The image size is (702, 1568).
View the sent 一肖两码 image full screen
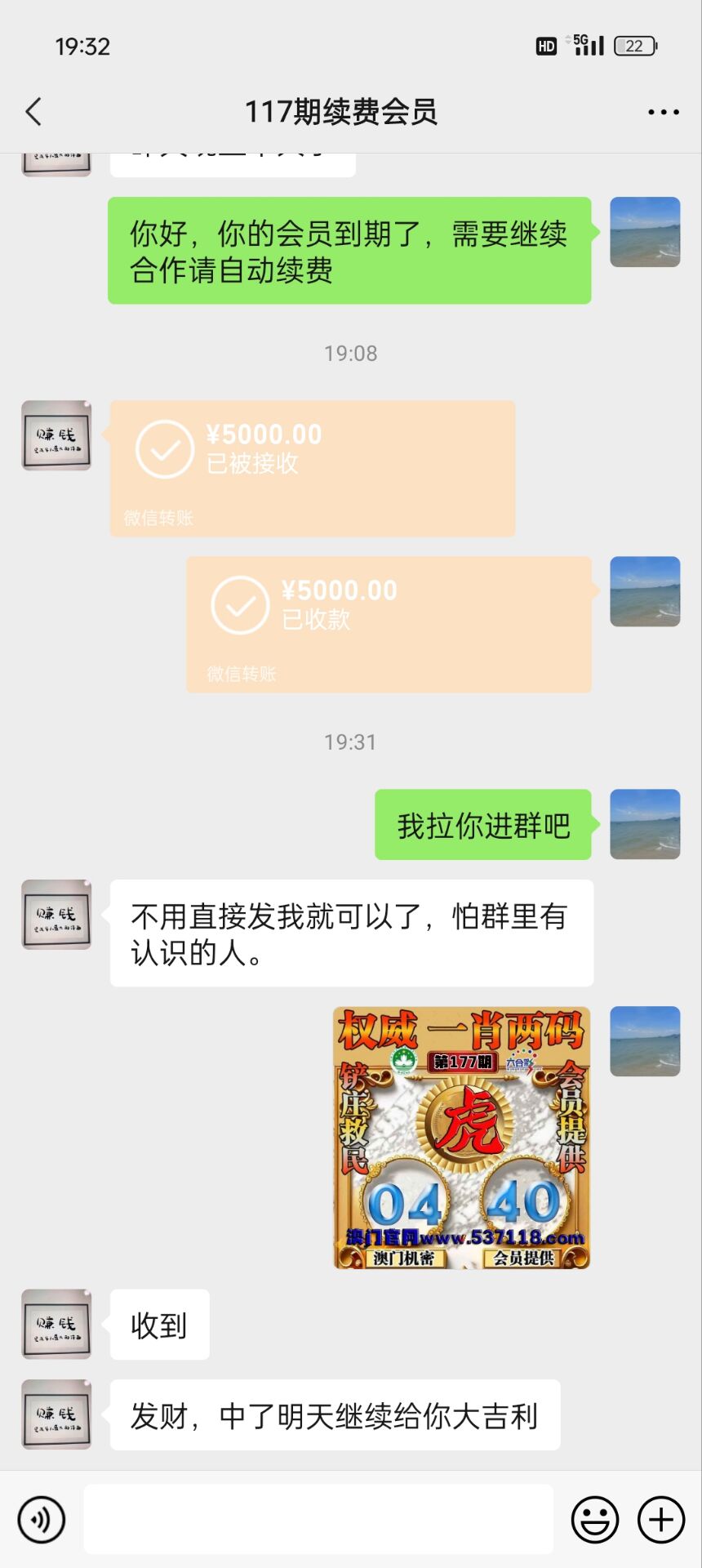point(461,1138)
